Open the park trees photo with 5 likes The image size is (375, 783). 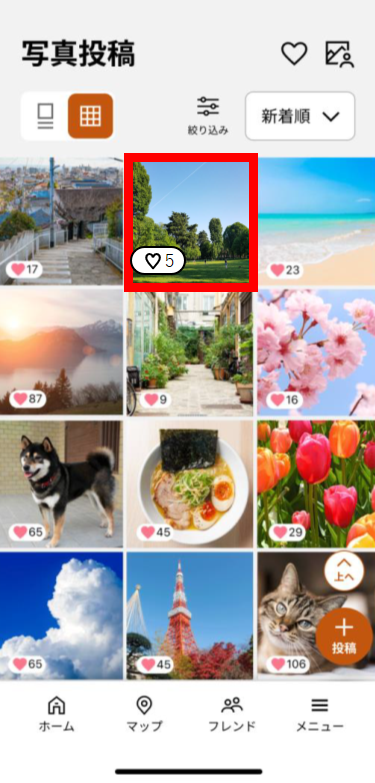(x=191, y=222)
